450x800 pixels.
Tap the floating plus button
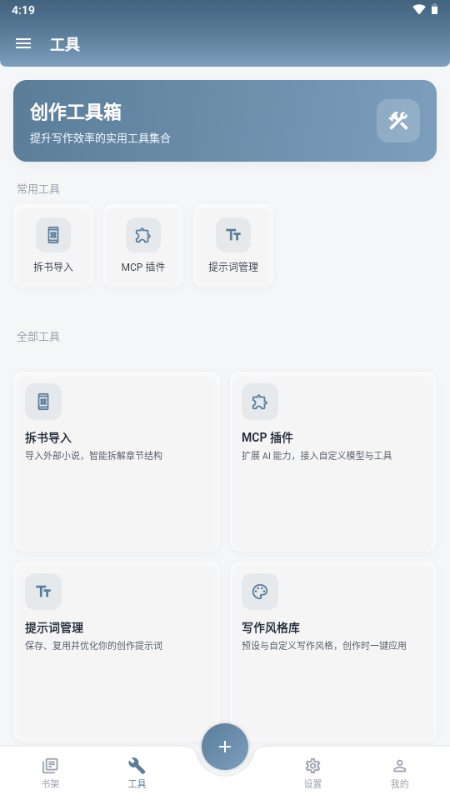[x=225, y=746]
